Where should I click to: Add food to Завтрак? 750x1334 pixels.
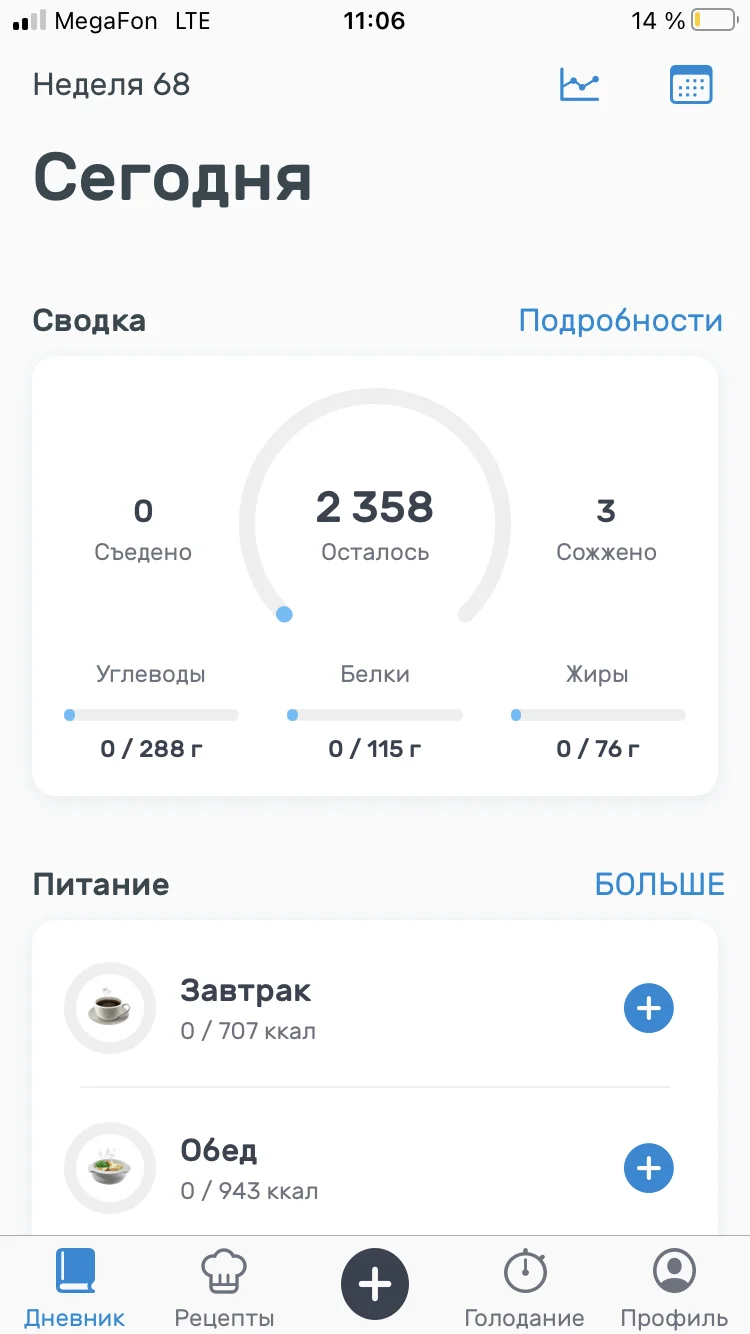tap(649, 1008)
